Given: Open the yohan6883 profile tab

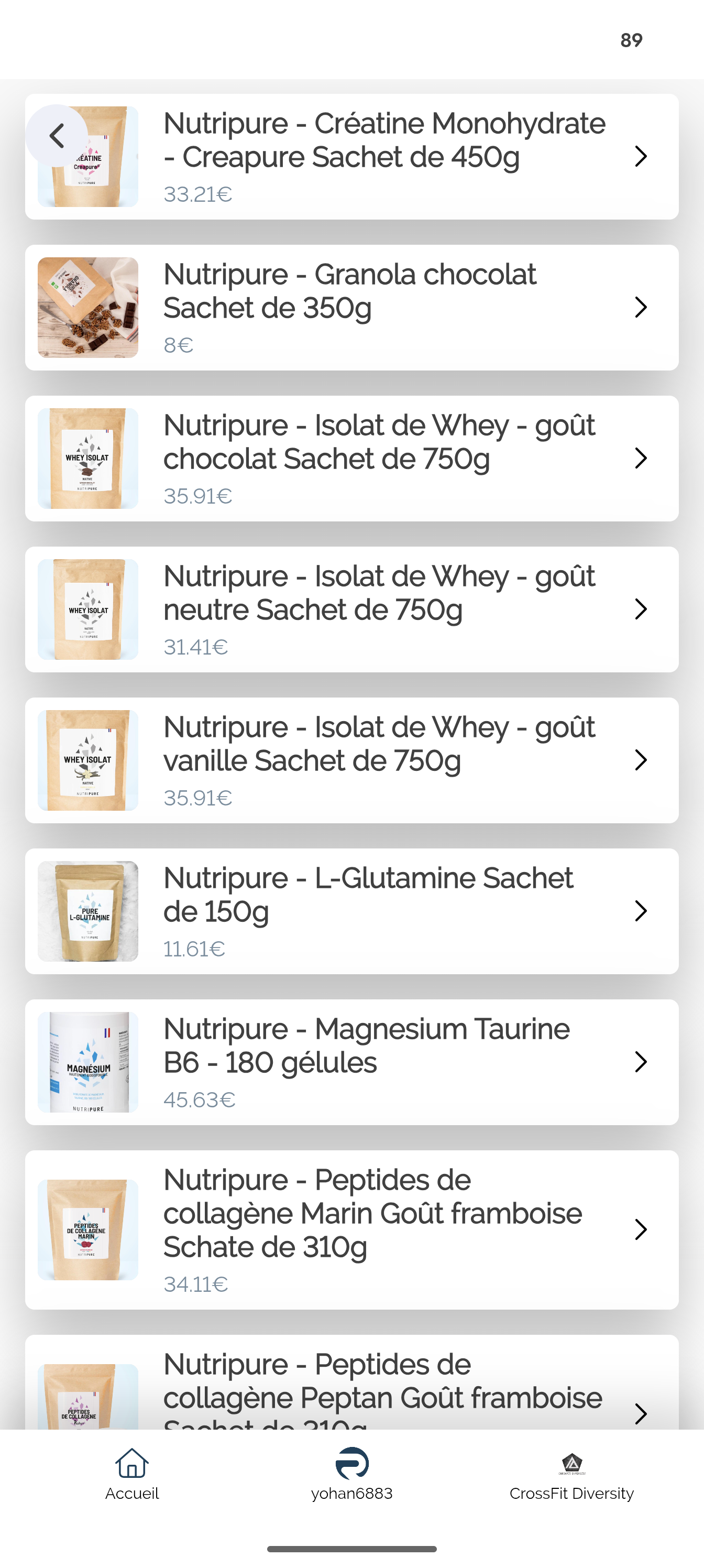Looking at the screenshot, I should tap(351, 1474).
